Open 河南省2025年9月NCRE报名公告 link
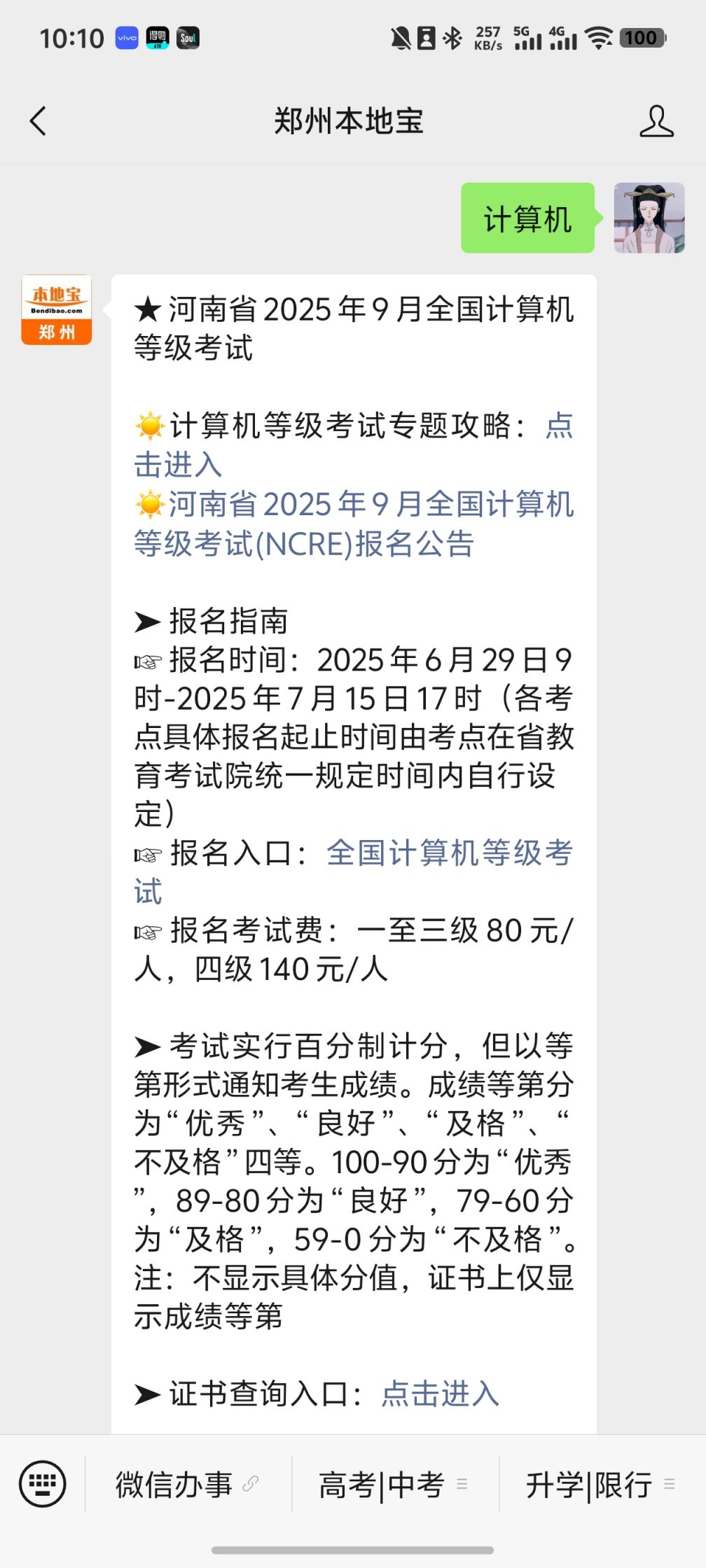706x1568 pixels. tap(354, 524)
